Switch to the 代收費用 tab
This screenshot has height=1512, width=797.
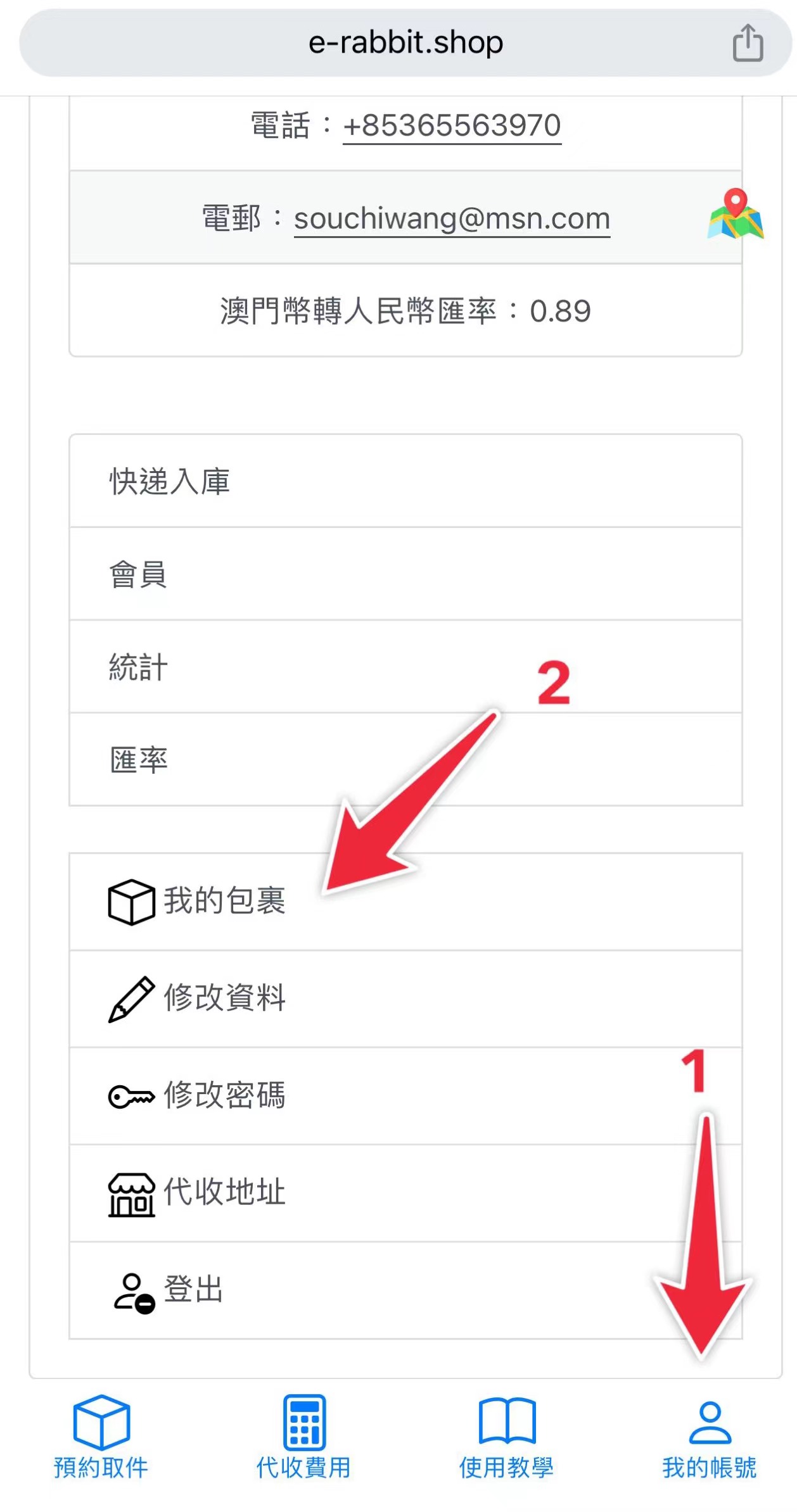[x=304, y=1436]
